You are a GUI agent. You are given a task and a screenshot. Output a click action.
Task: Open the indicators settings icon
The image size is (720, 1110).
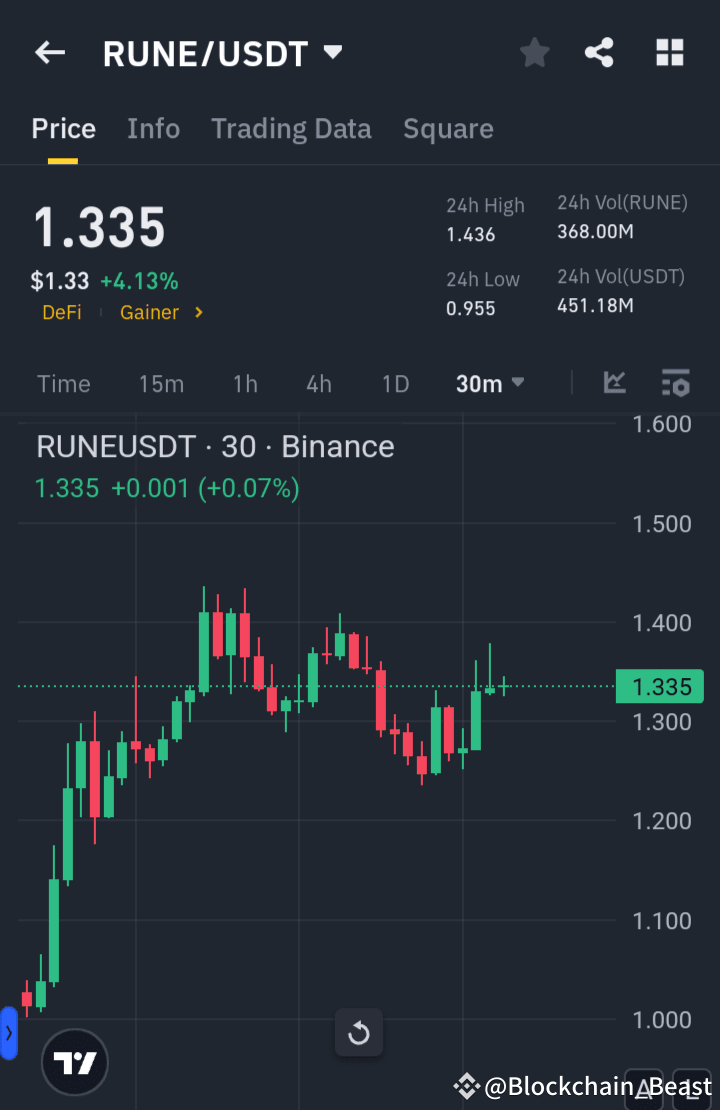pos(675,383)
